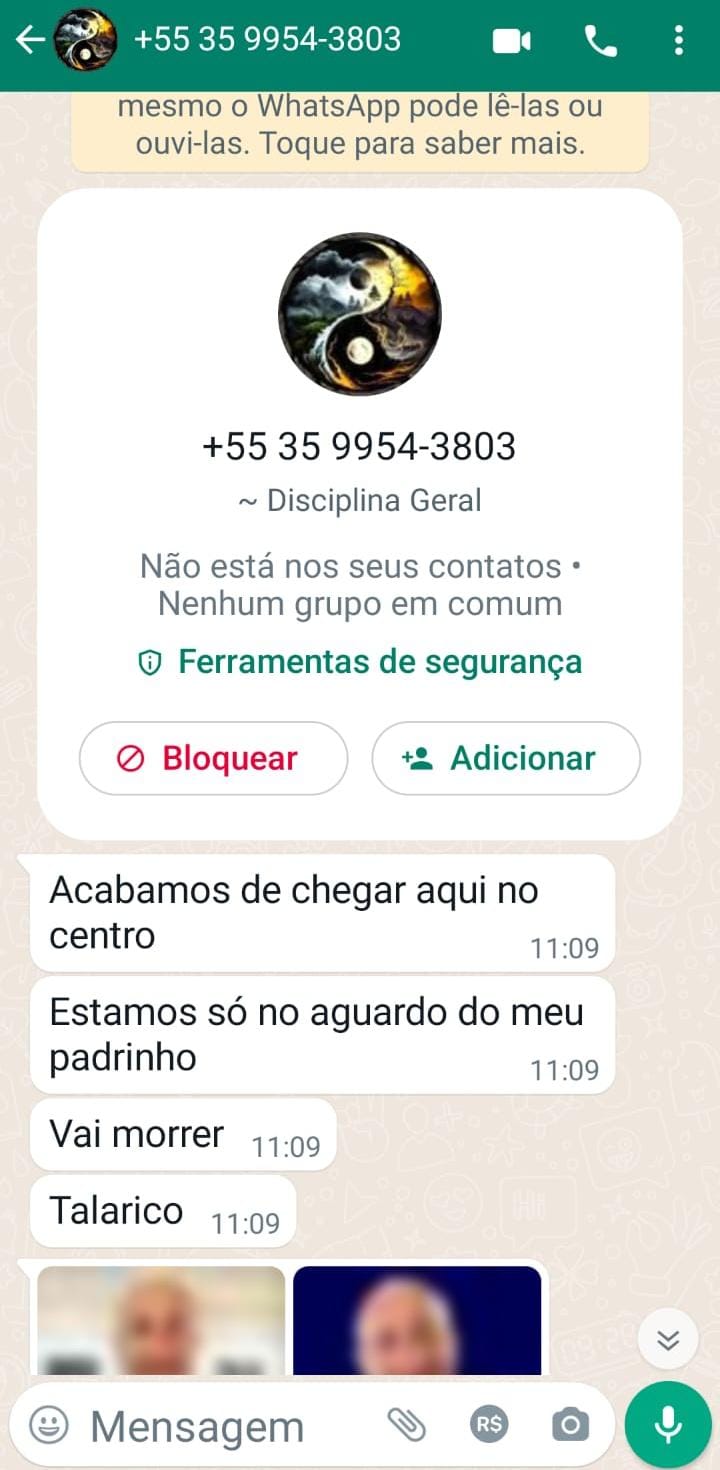Start a video call with this number

point(511,41)
